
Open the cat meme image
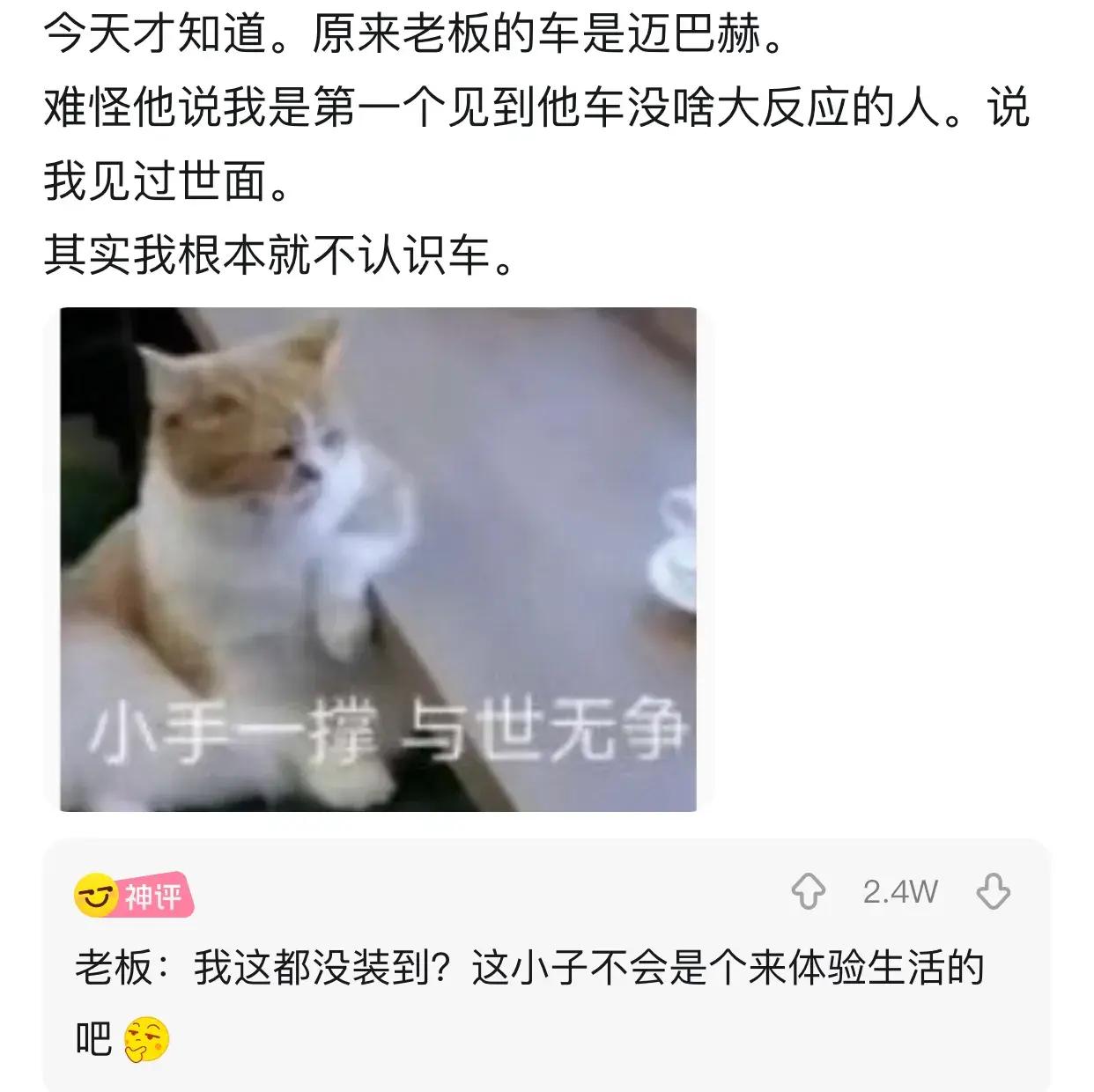point(378,559)
